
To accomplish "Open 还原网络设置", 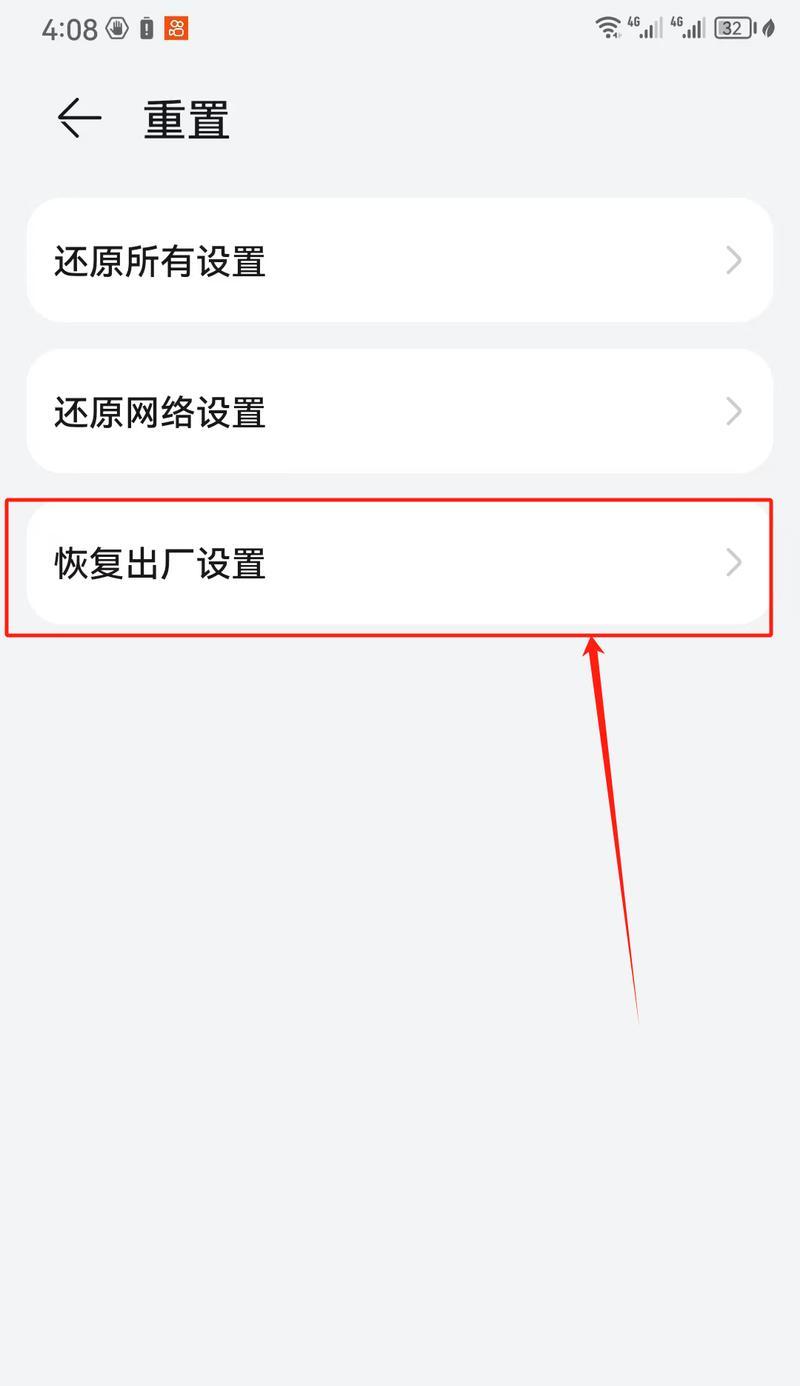I will 400,411.
